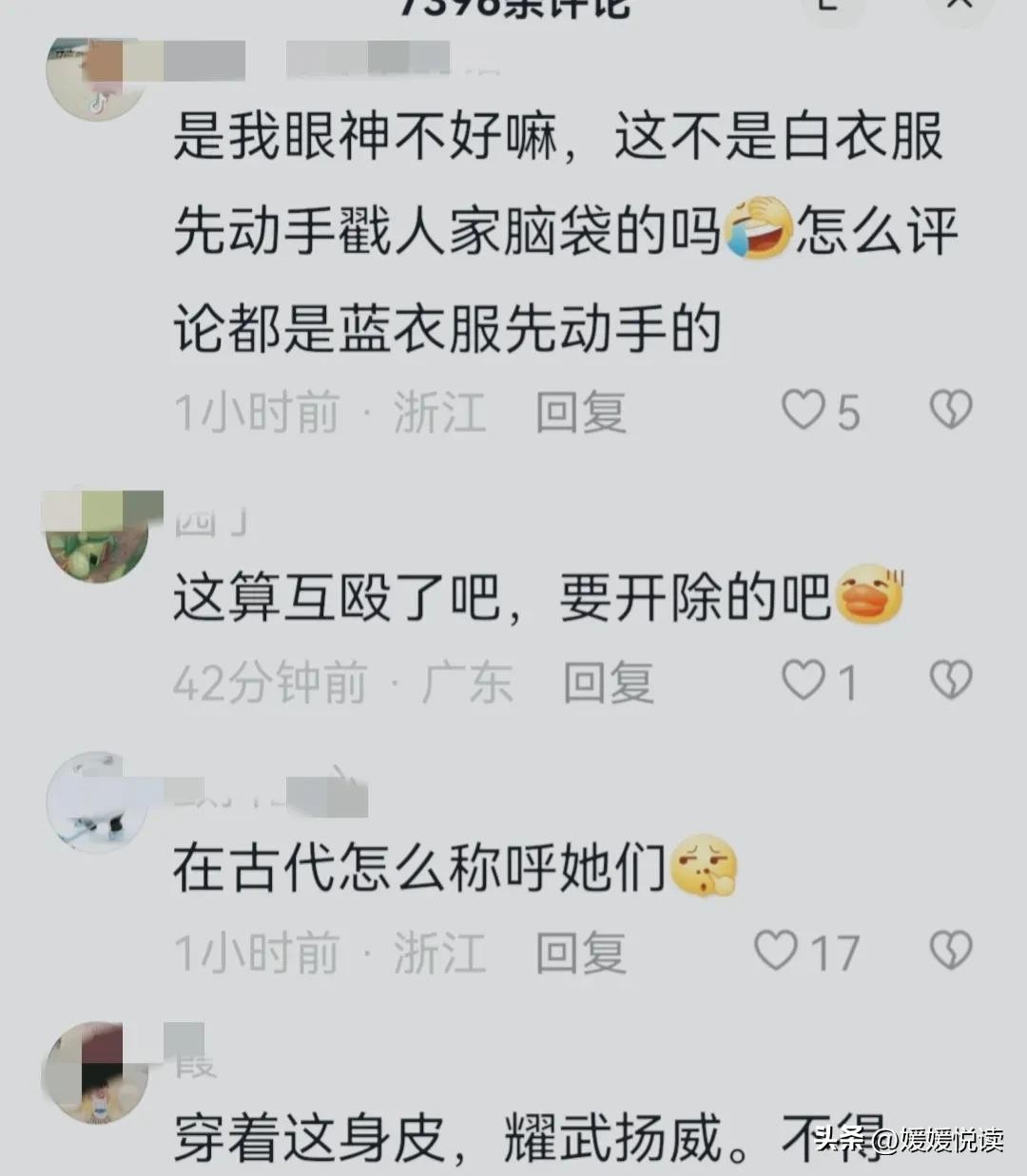Like the 在古代怎么称呼她们 comment

pos(776,951)
